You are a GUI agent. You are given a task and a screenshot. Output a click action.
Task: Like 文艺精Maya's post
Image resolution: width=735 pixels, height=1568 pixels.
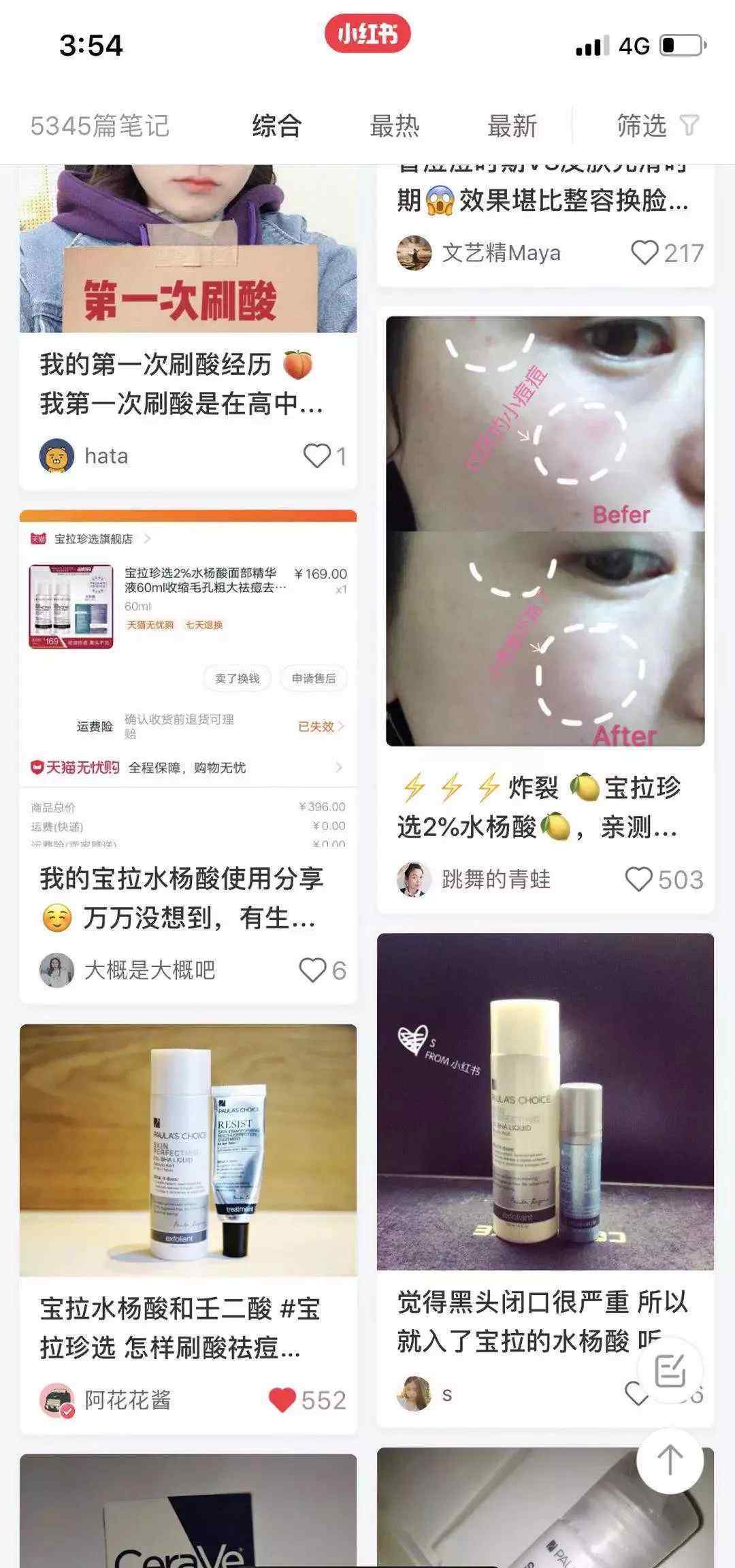[644, 252]
